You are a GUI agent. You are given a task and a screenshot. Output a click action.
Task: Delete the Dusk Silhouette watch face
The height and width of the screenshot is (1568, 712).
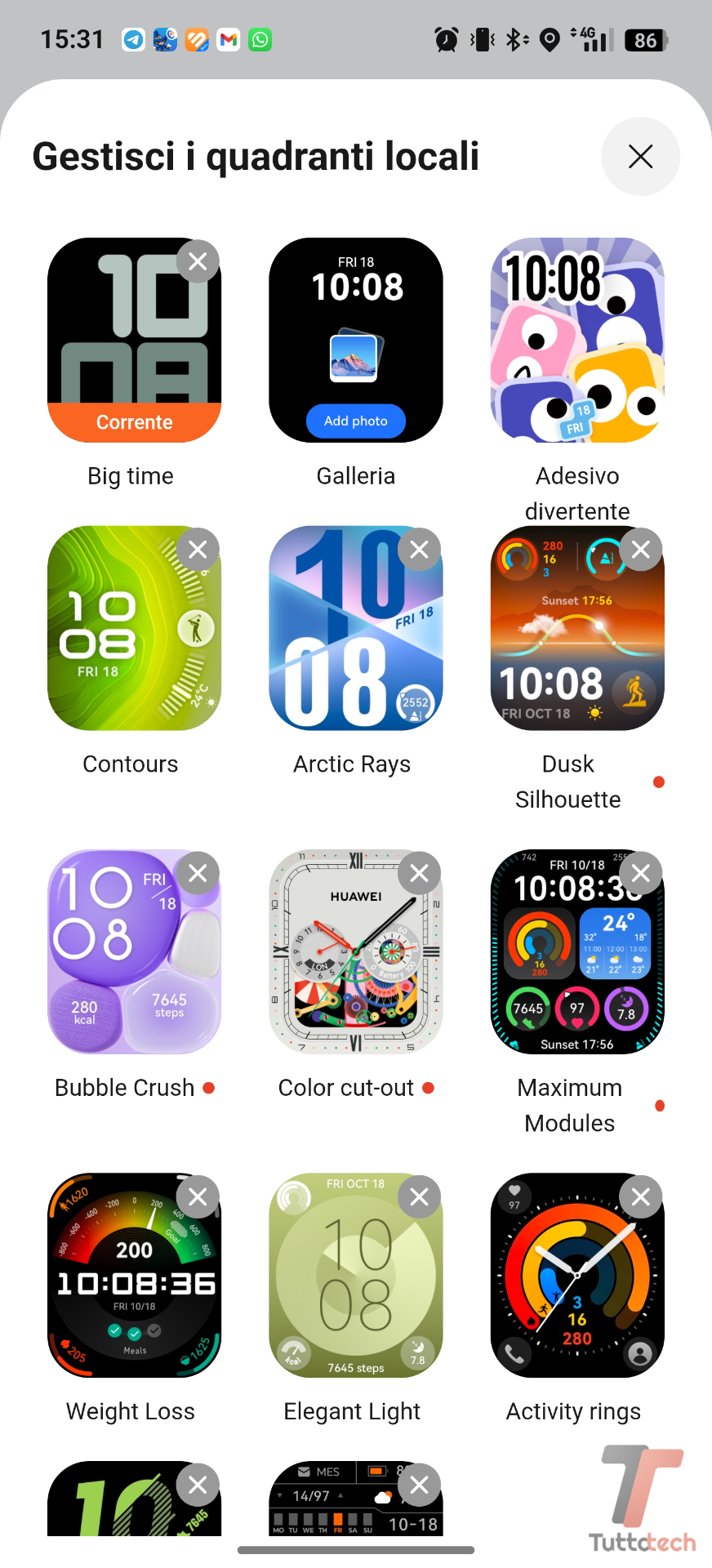(641, 550)
